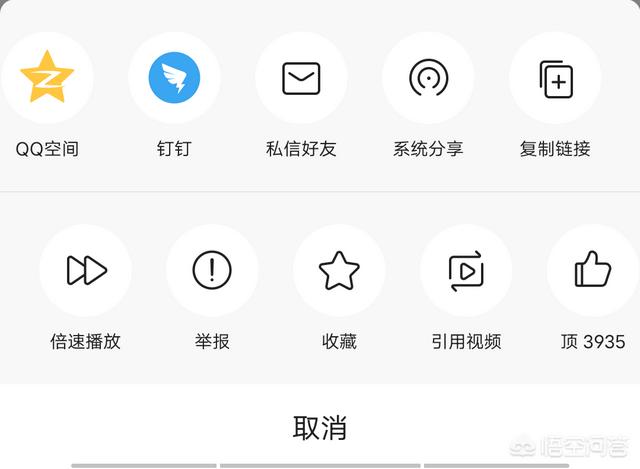Select 举报 to report video
Viewport: 640px width, 469px height.
[212, 270]
